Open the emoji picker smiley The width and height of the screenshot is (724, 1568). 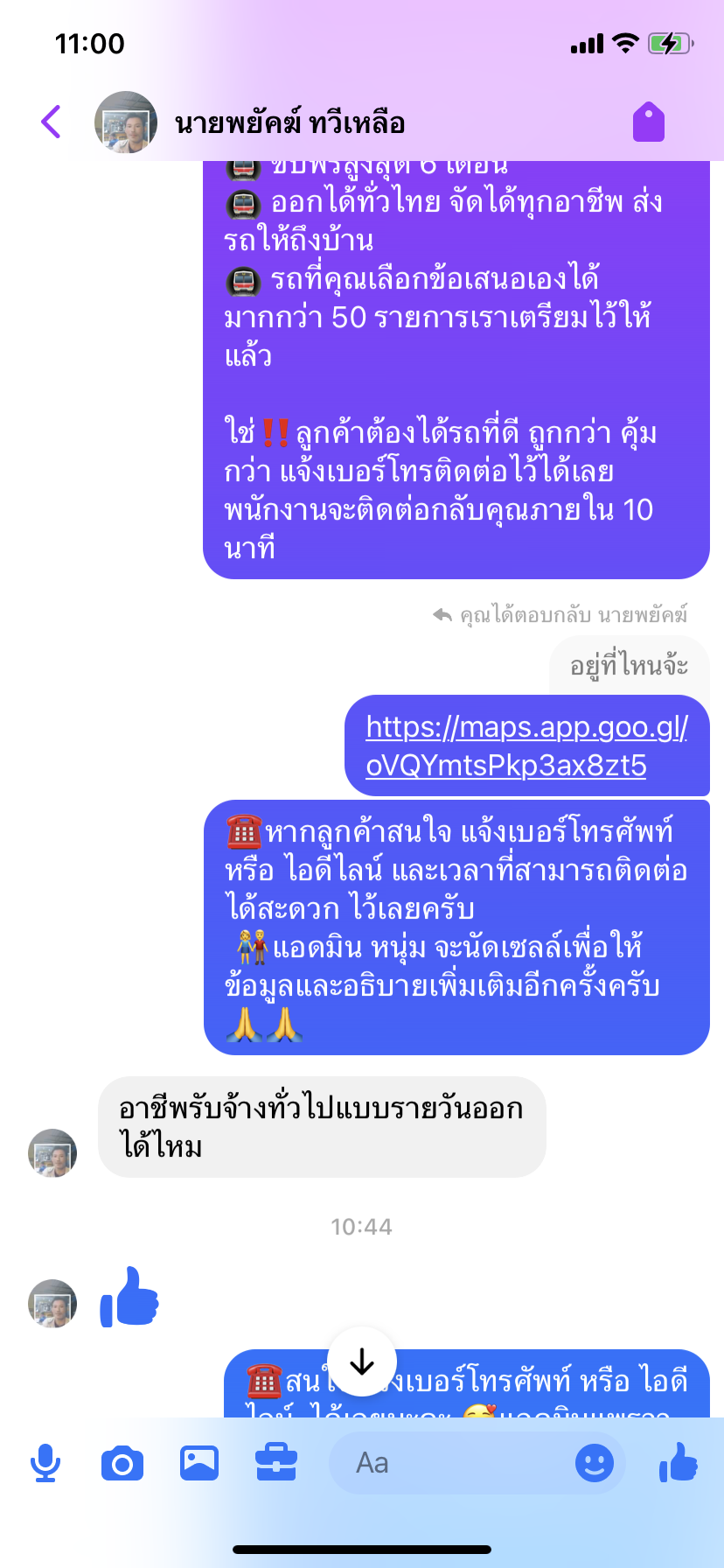(x=595, y=1463)
